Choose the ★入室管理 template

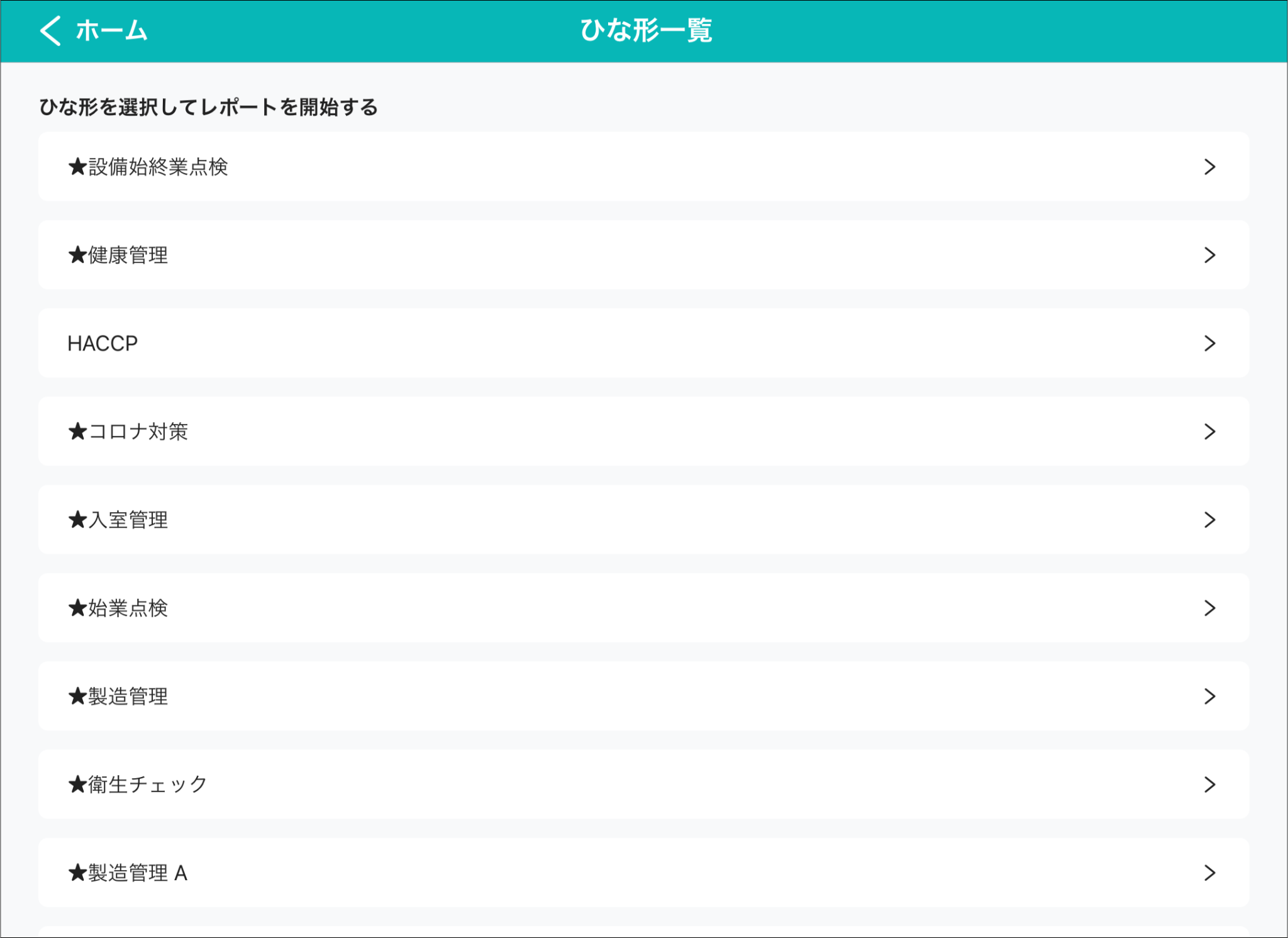coord(643,520)
